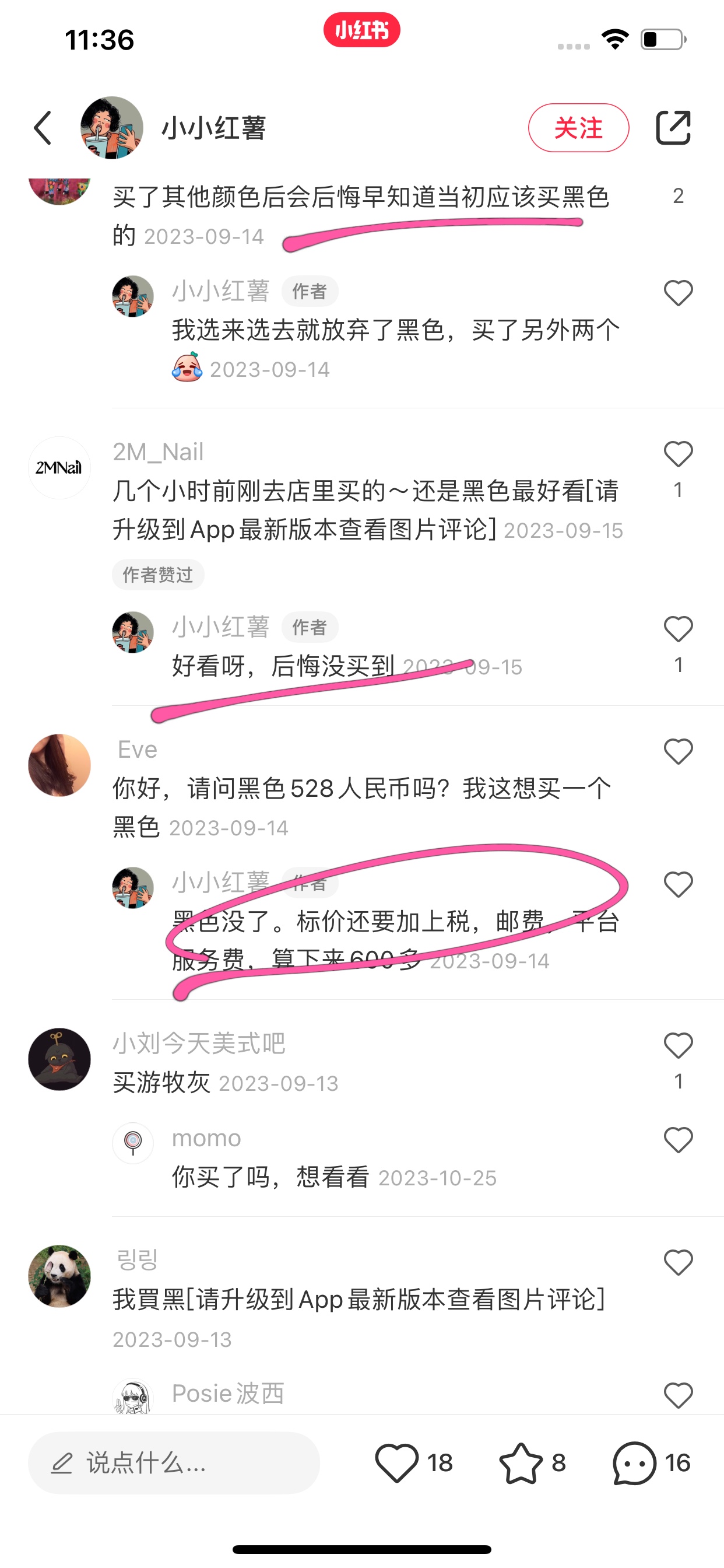Like 링링's comment 我買黑
724x1568 pixels.
tap(678, 1262)
